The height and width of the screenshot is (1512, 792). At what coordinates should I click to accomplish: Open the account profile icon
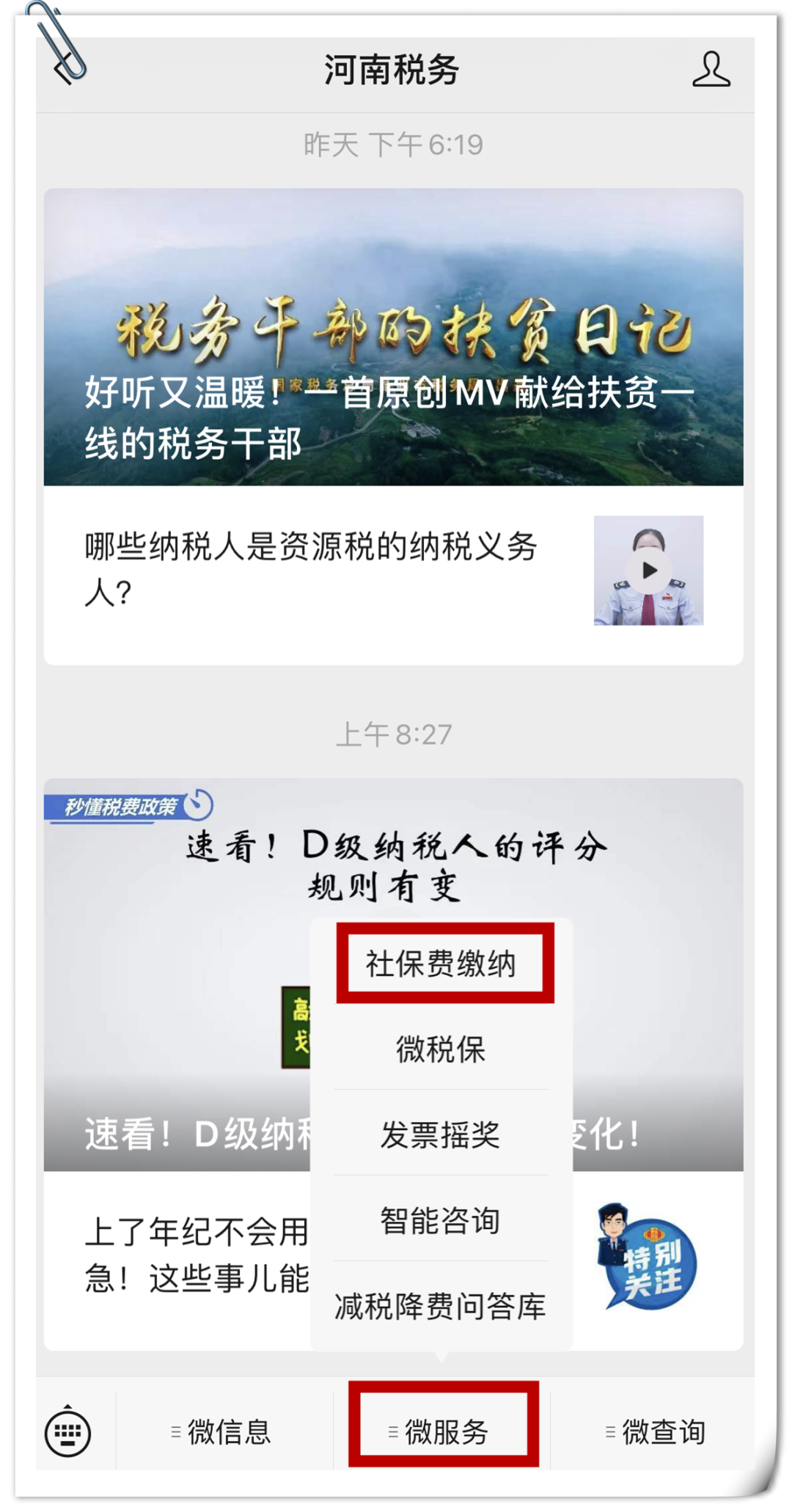711,70
